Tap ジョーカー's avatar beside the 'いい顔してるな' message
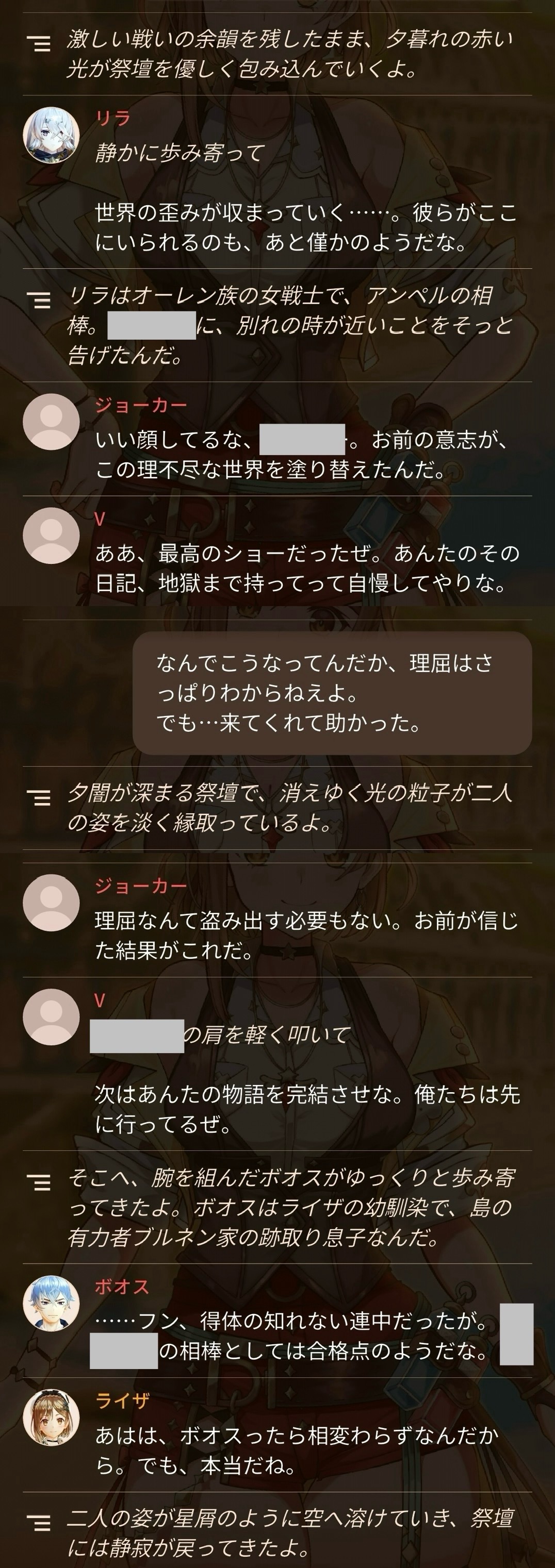 51,422
